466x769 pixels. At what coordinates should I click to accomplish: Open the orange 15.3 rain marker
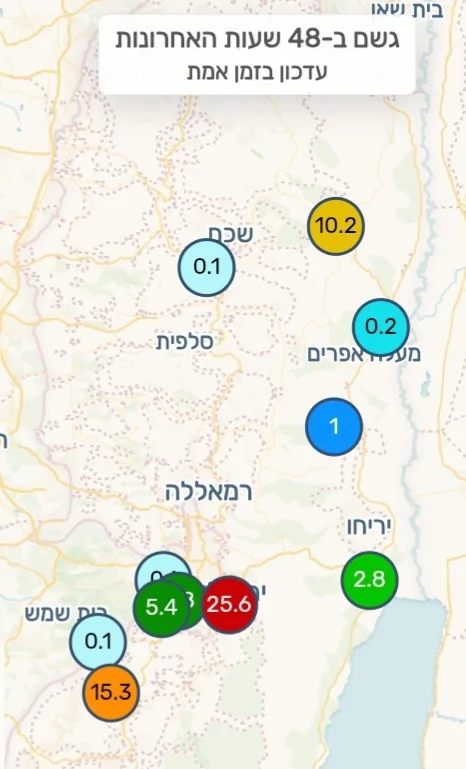click(111, 693)
